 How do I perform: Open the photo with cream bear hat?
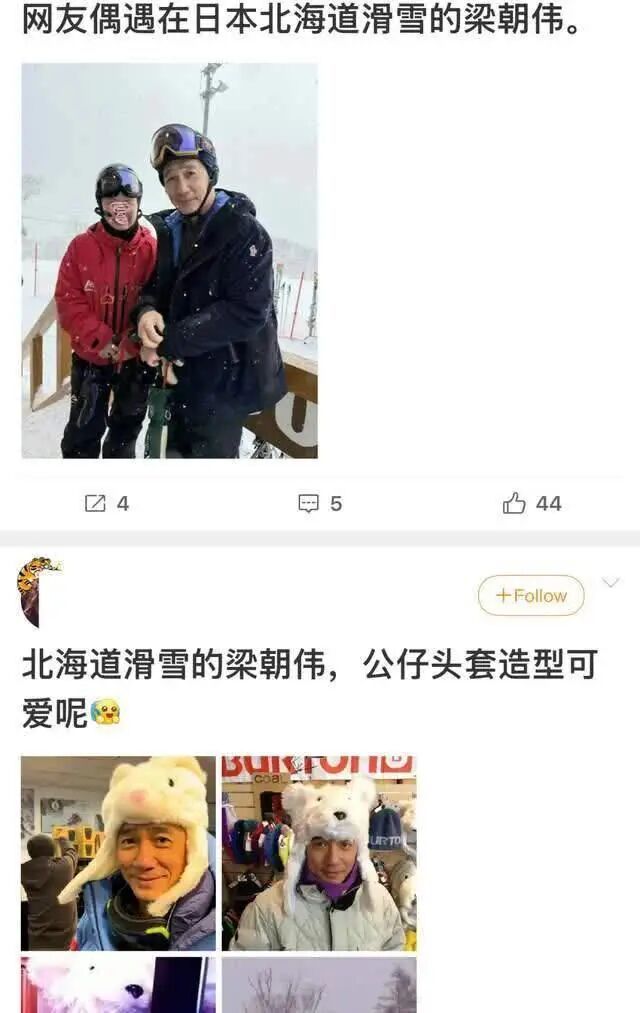point(118,853)
